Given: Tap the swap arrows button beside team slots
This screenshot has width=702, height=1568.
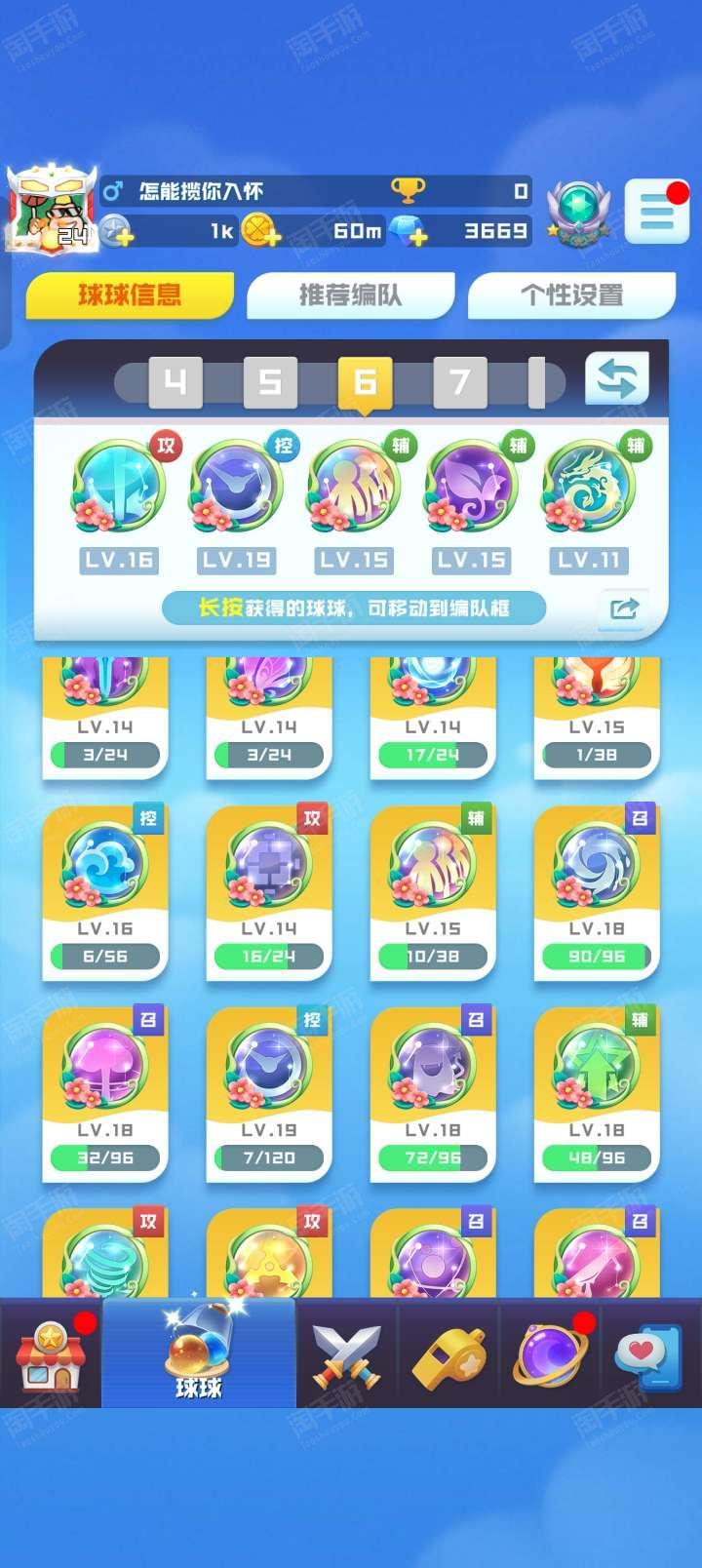Looking at the screenshot, I should click(616, 378).
